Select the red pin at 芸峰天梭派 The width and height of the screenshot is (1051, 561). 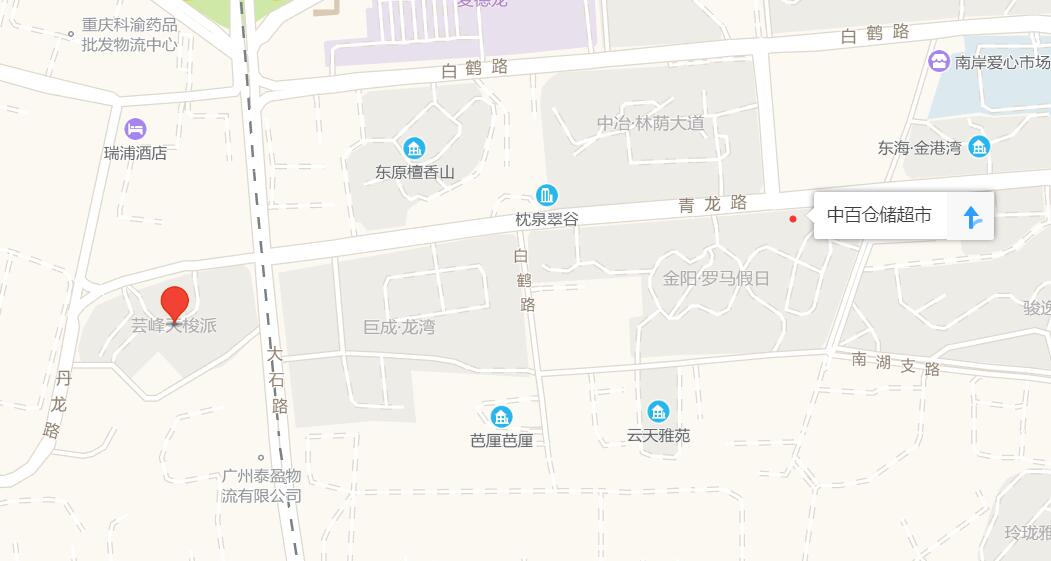point(176,303)
